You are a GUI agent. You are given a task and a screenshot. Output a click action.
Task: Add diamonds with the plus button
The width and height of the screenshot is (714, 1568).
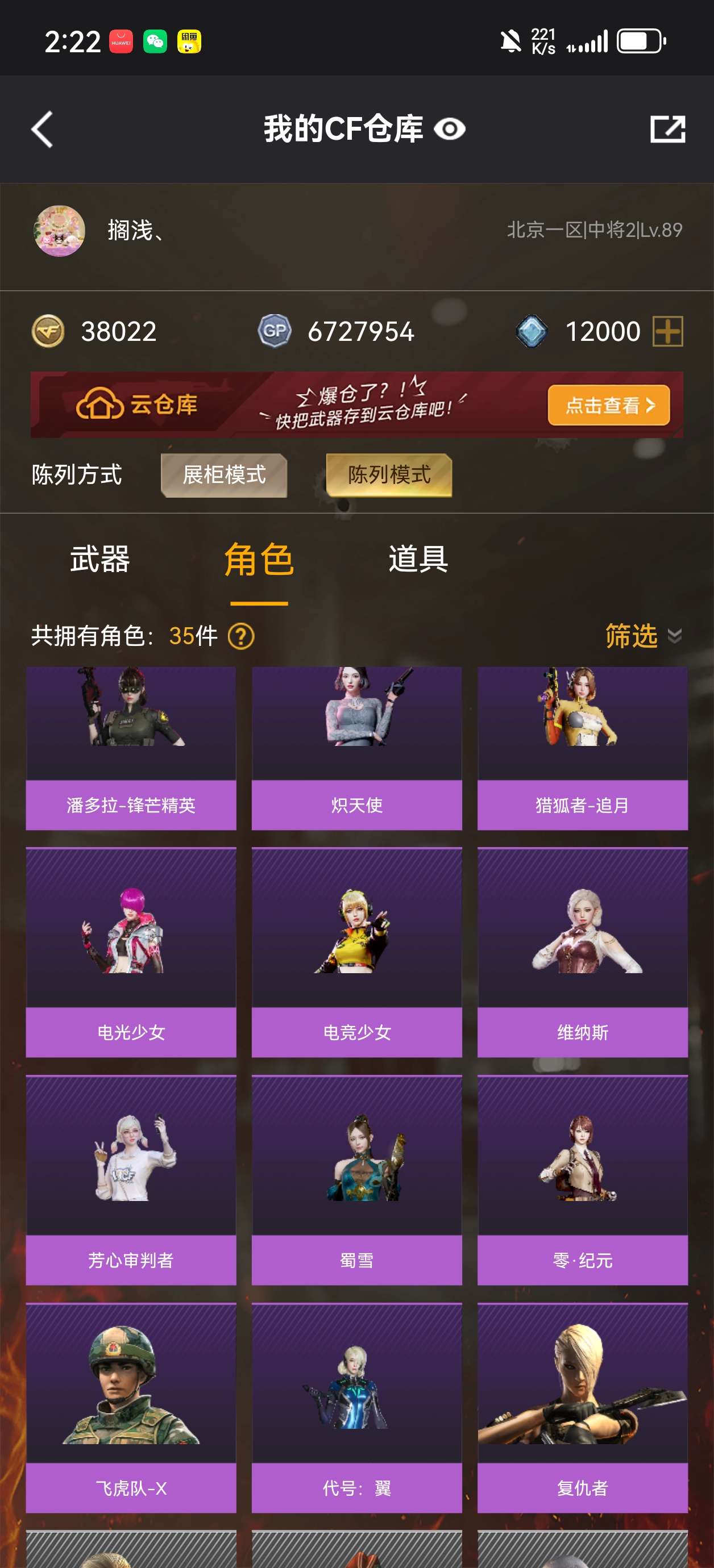pos(668,331)
